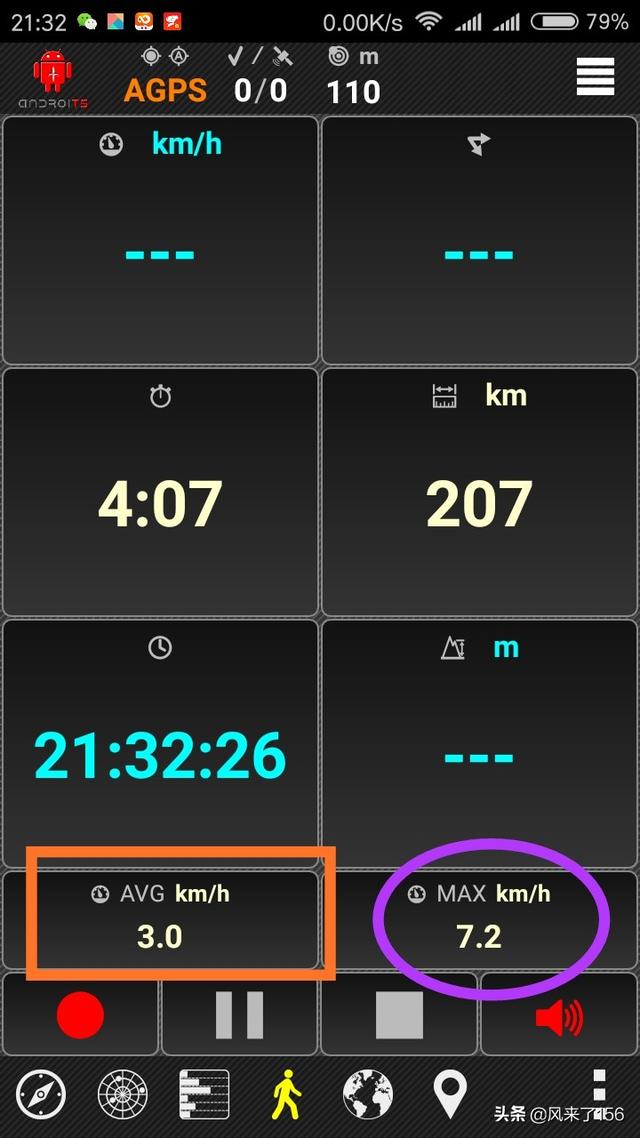
Task: Toggle the red speaker sound button
Action: point(559,1014)
